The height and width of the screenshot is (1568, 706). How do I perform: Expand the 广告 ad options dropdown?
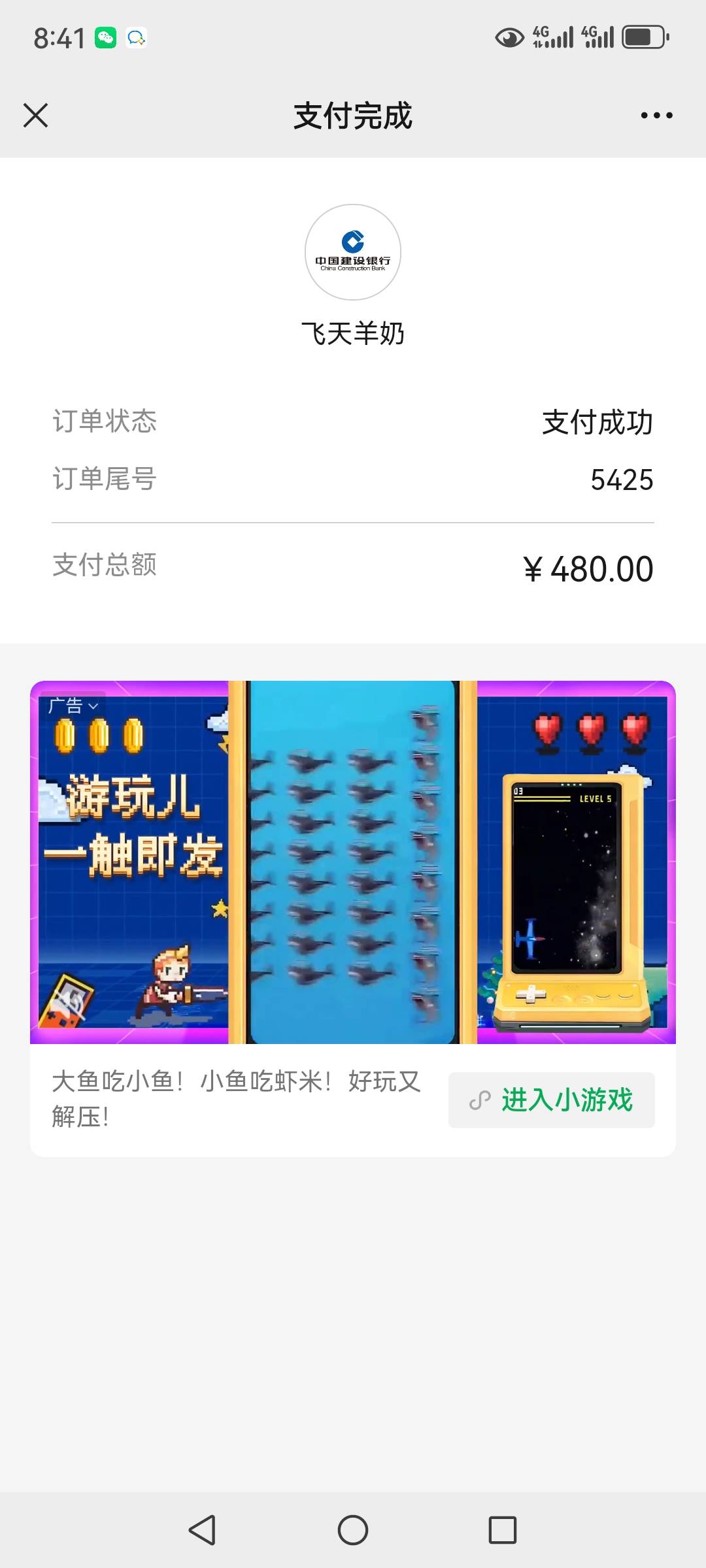[x=73, y=706]
